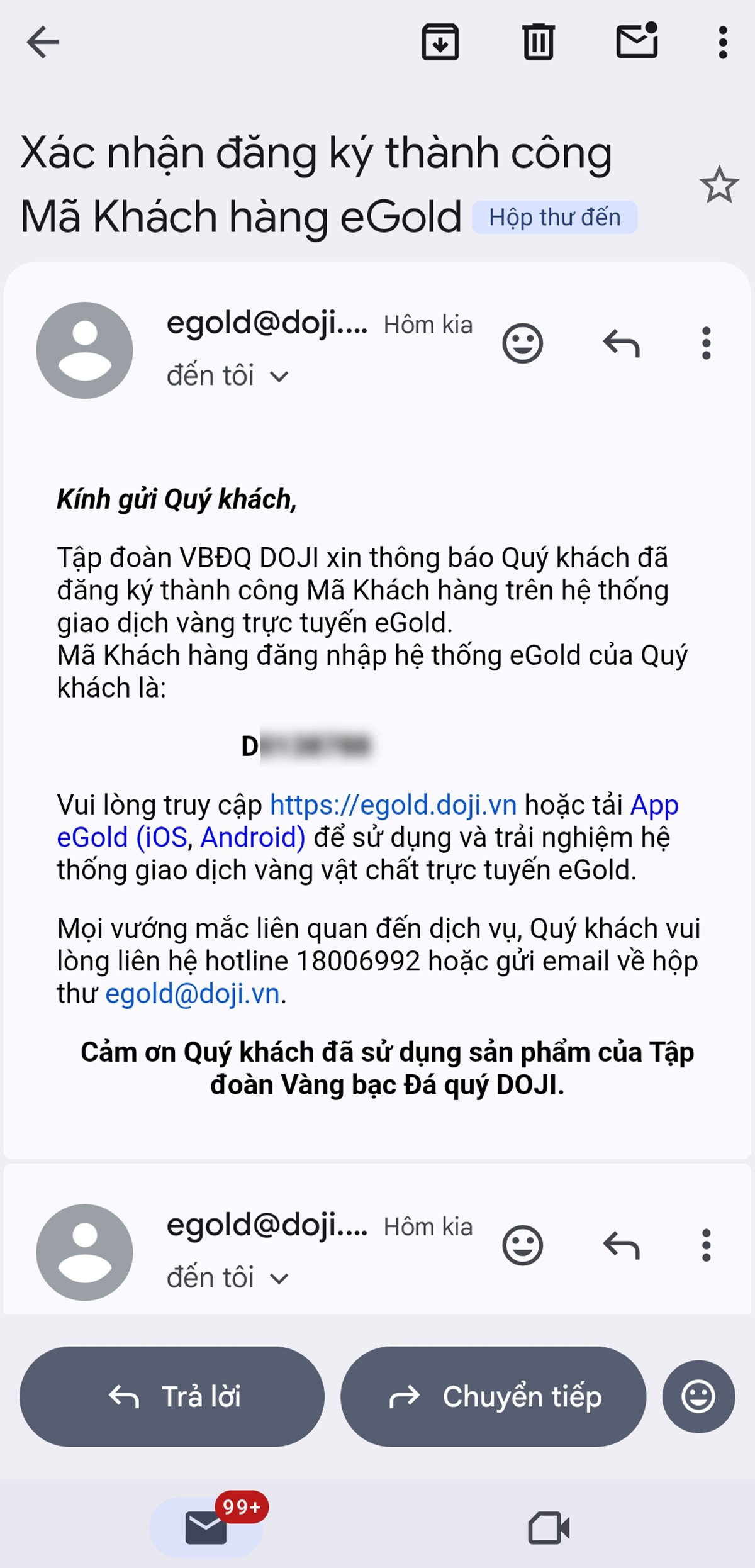This screenshot has height=1568, width=755.
Task: Open more options for first message
Action: tap(706, 343)
